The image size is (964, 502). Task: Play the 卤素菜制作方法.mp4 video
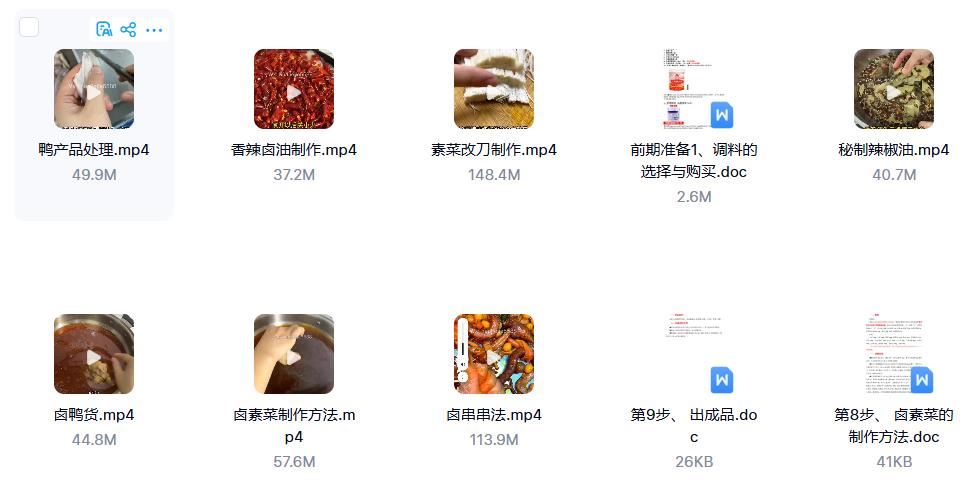pyautogui.click(x=294, y=355)
